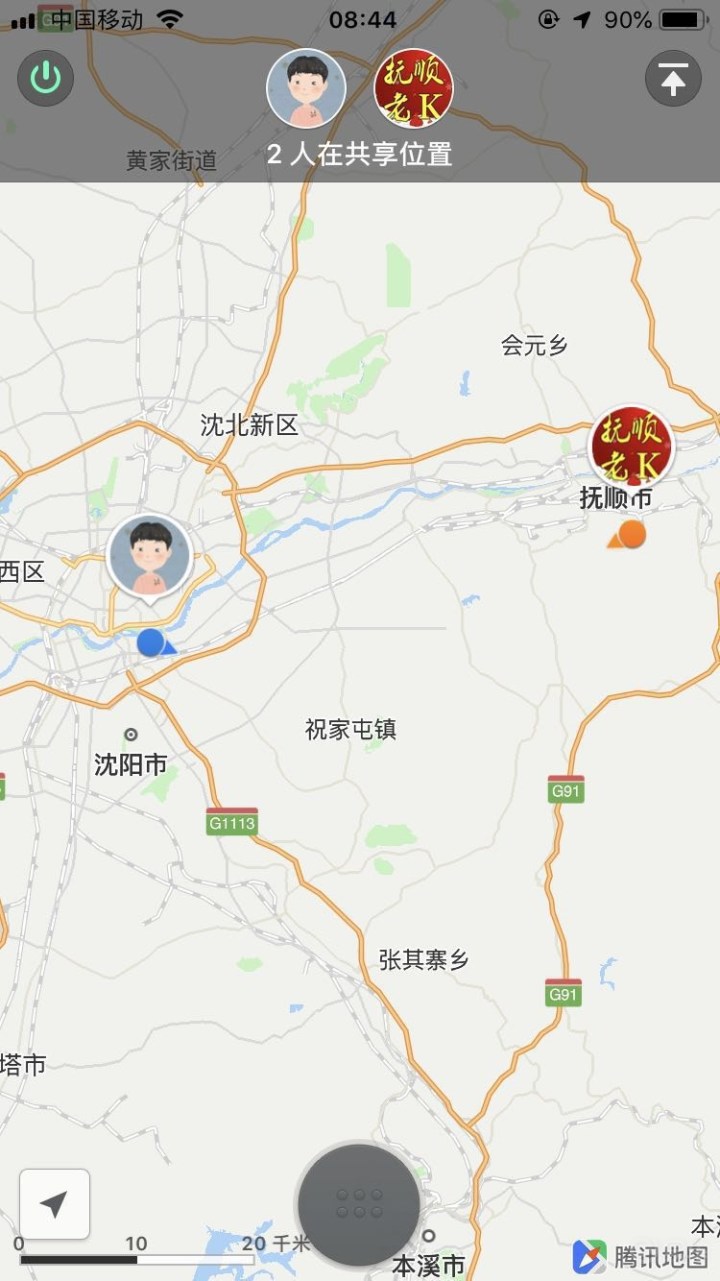Tap the collapse arrow icon at top right
The image size is (720, 1281).
(673, 79)
